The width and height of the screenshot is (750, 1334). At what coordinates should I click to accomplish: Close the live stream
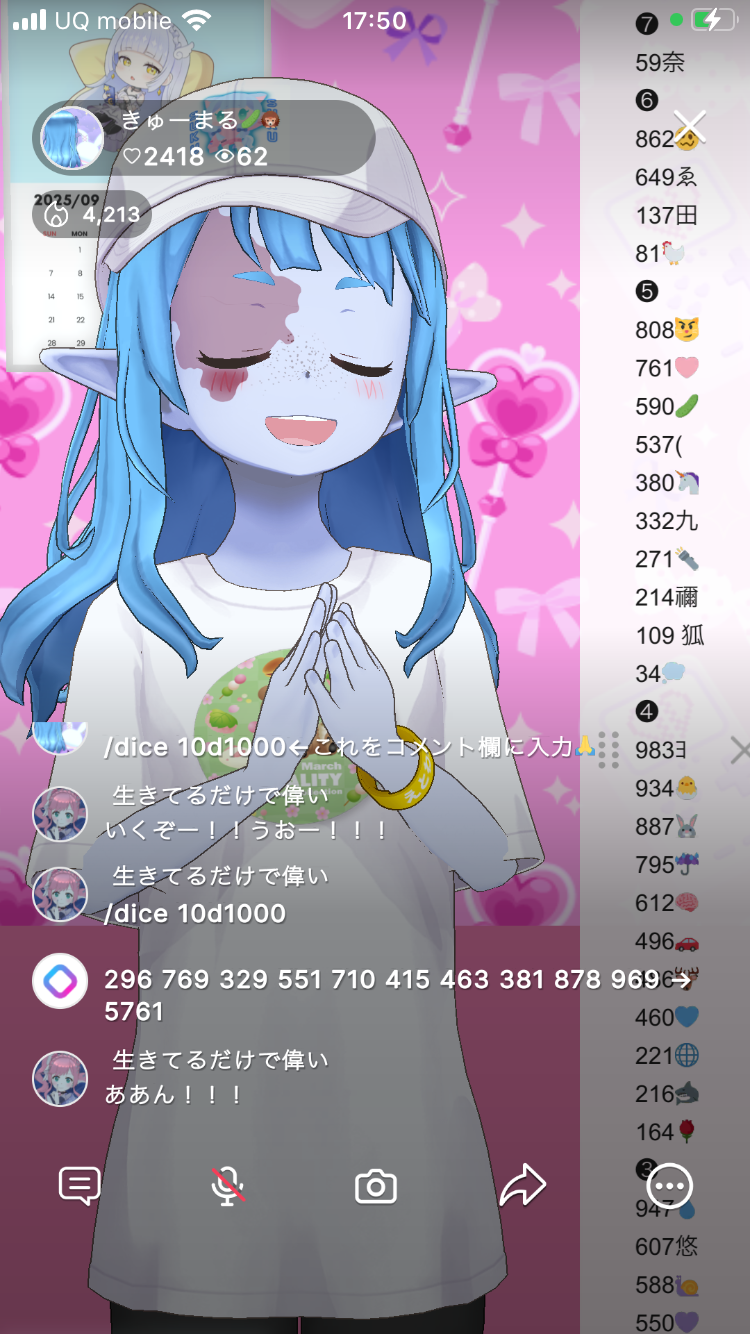pyautogui.click(x=690, y=128)
